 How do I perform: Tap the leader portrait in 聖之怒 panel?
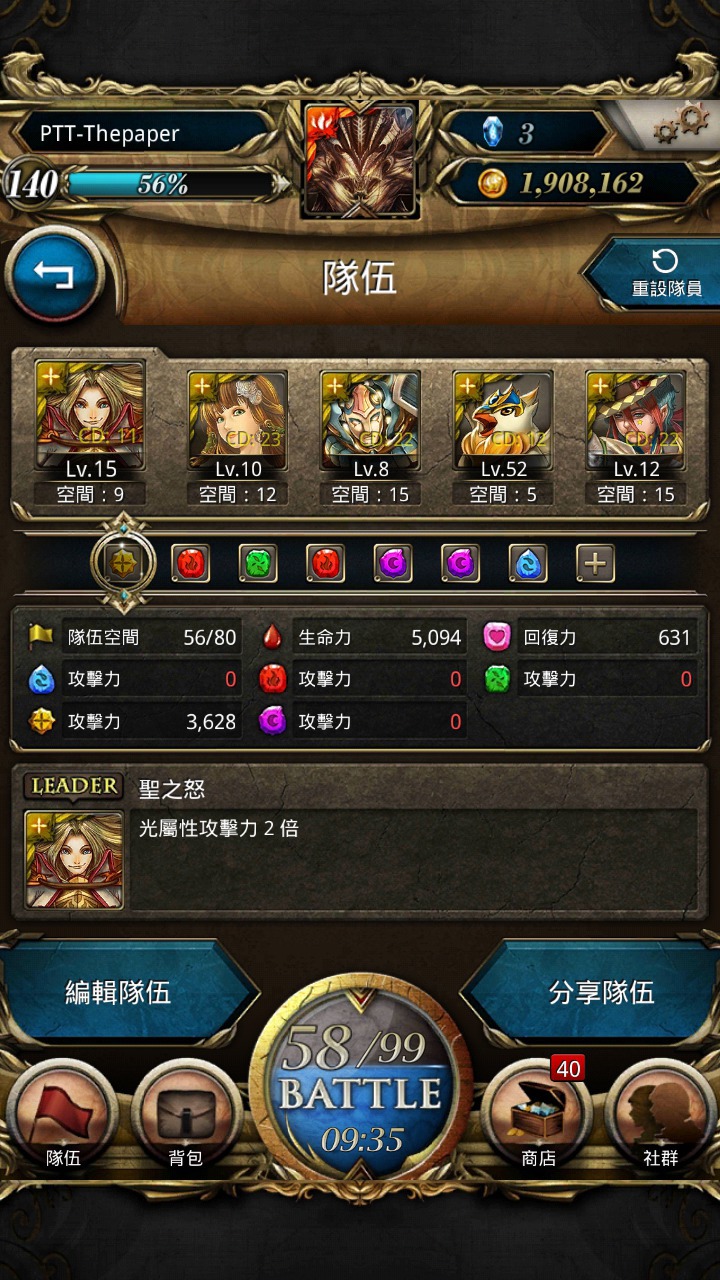click(x=74, y=860)
